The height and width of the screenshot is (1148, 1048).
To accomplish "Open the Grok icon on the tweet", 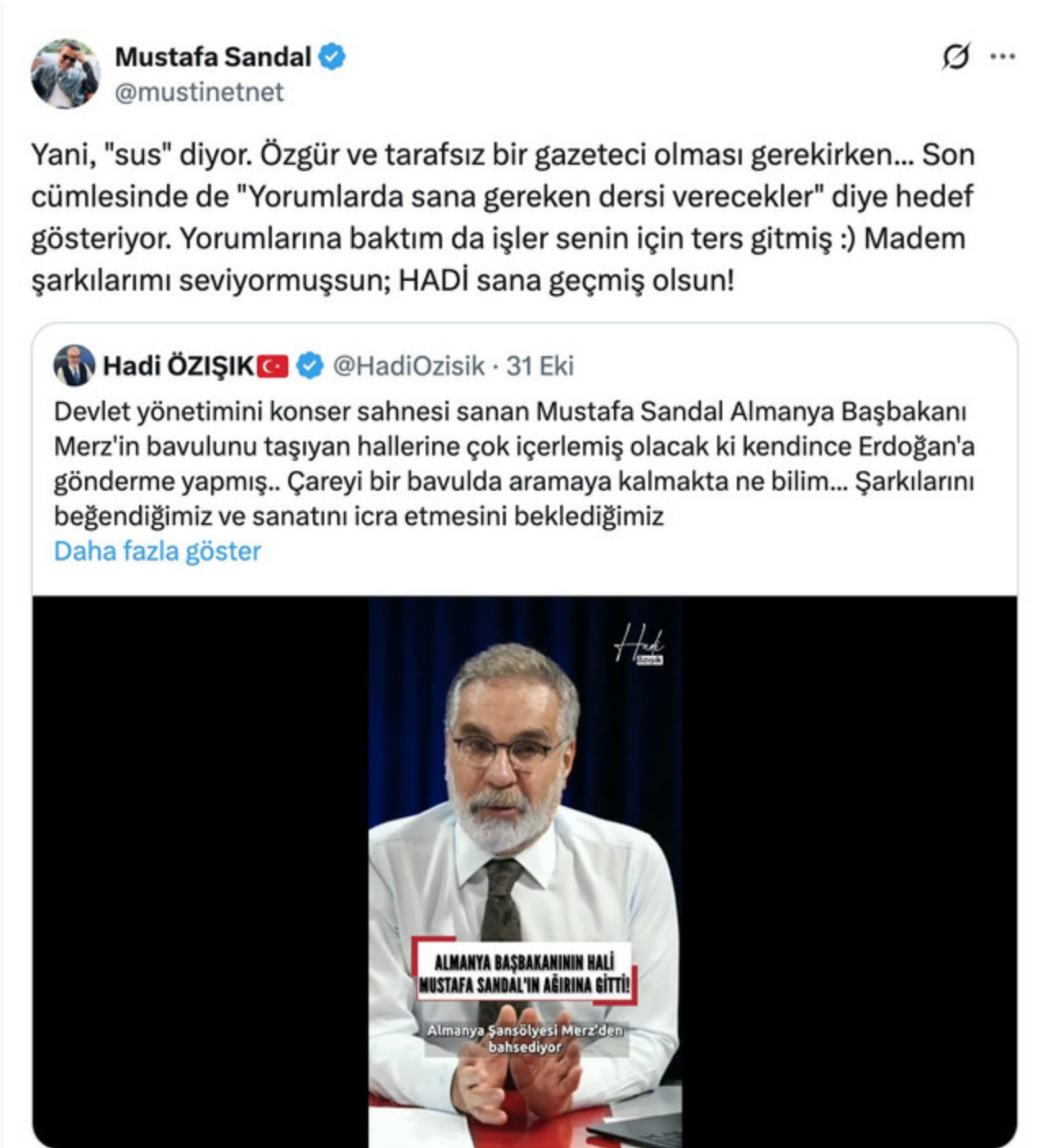I will click(955, 56).
